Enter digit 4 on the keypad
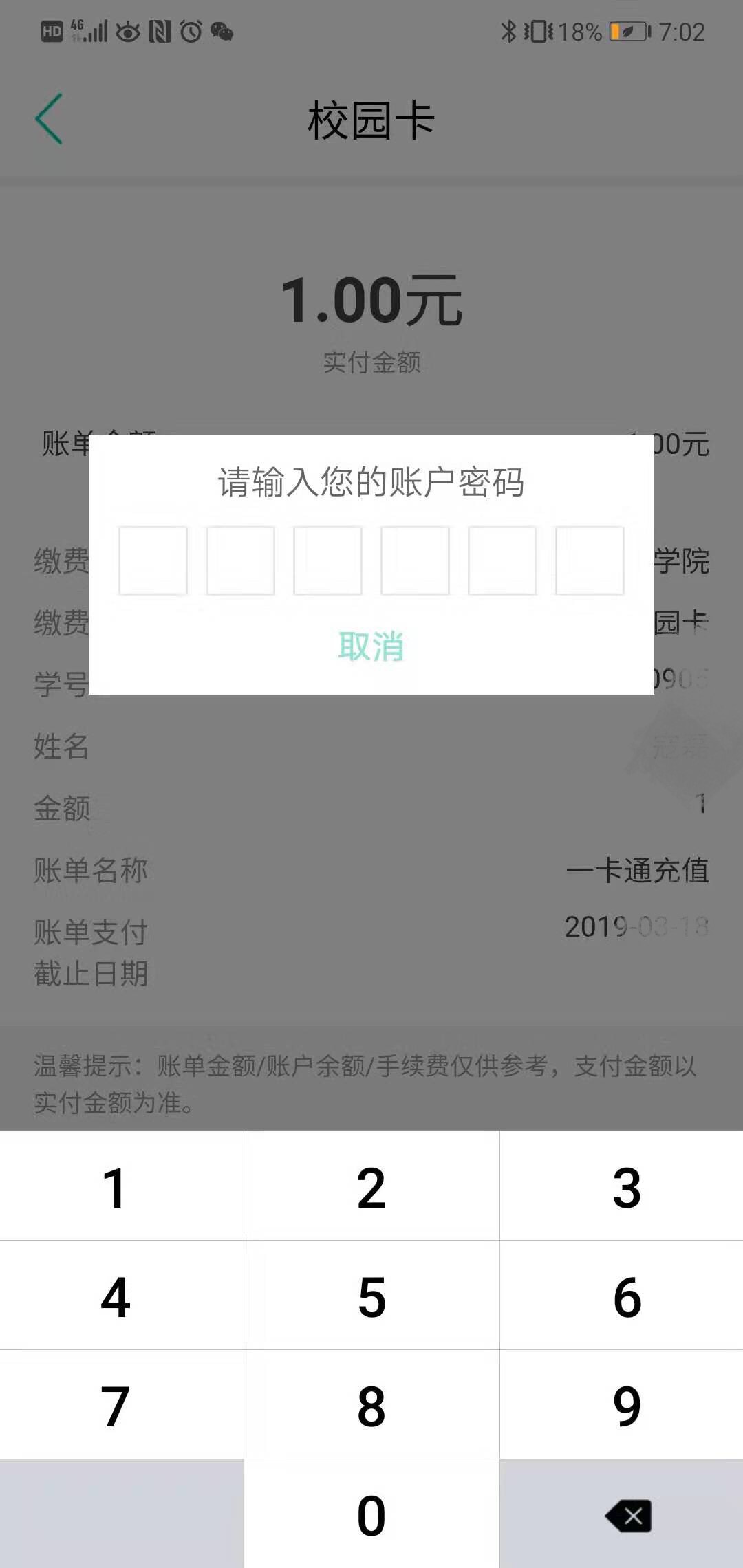 point(115,1297)
